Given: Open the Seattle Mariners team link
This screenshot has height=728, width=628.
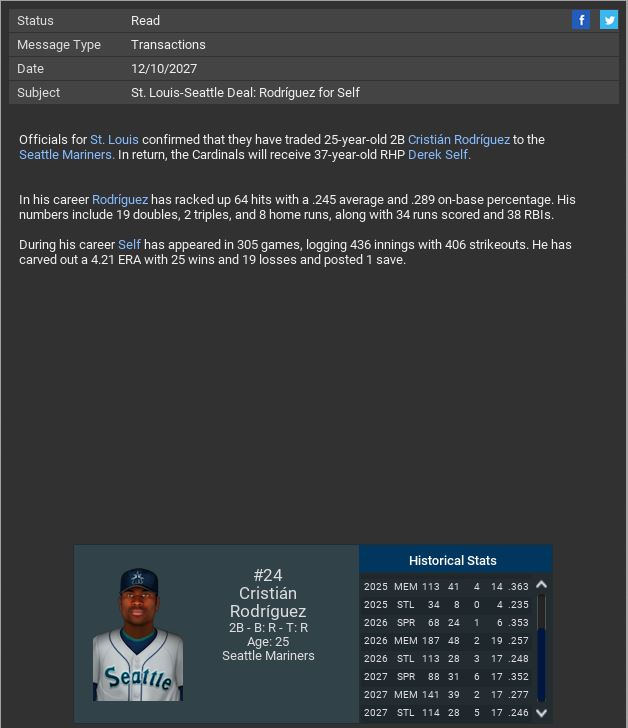Looking at the screenshot, I should point(66,155).
